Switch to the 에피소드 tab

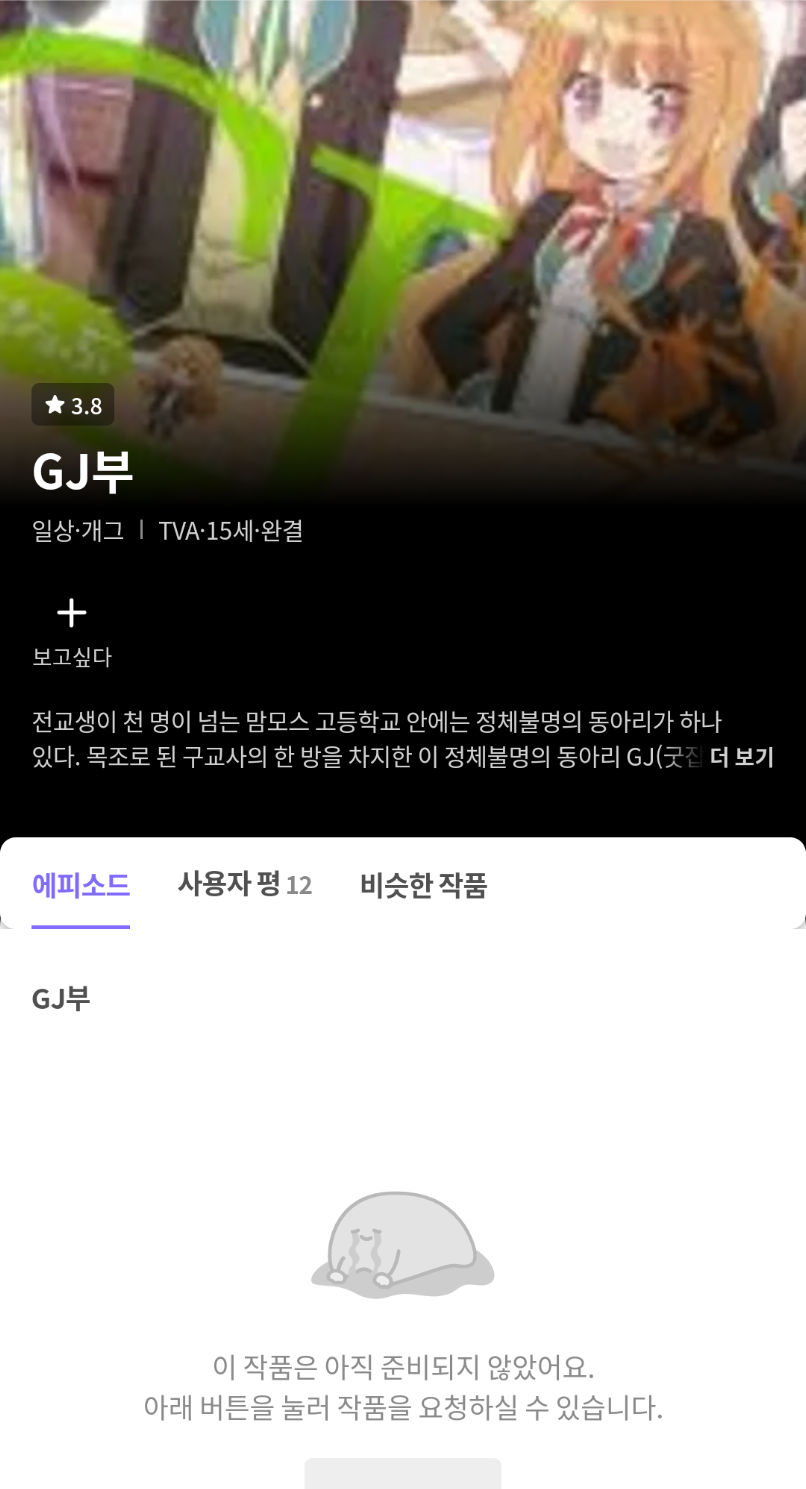coord(81,884)
